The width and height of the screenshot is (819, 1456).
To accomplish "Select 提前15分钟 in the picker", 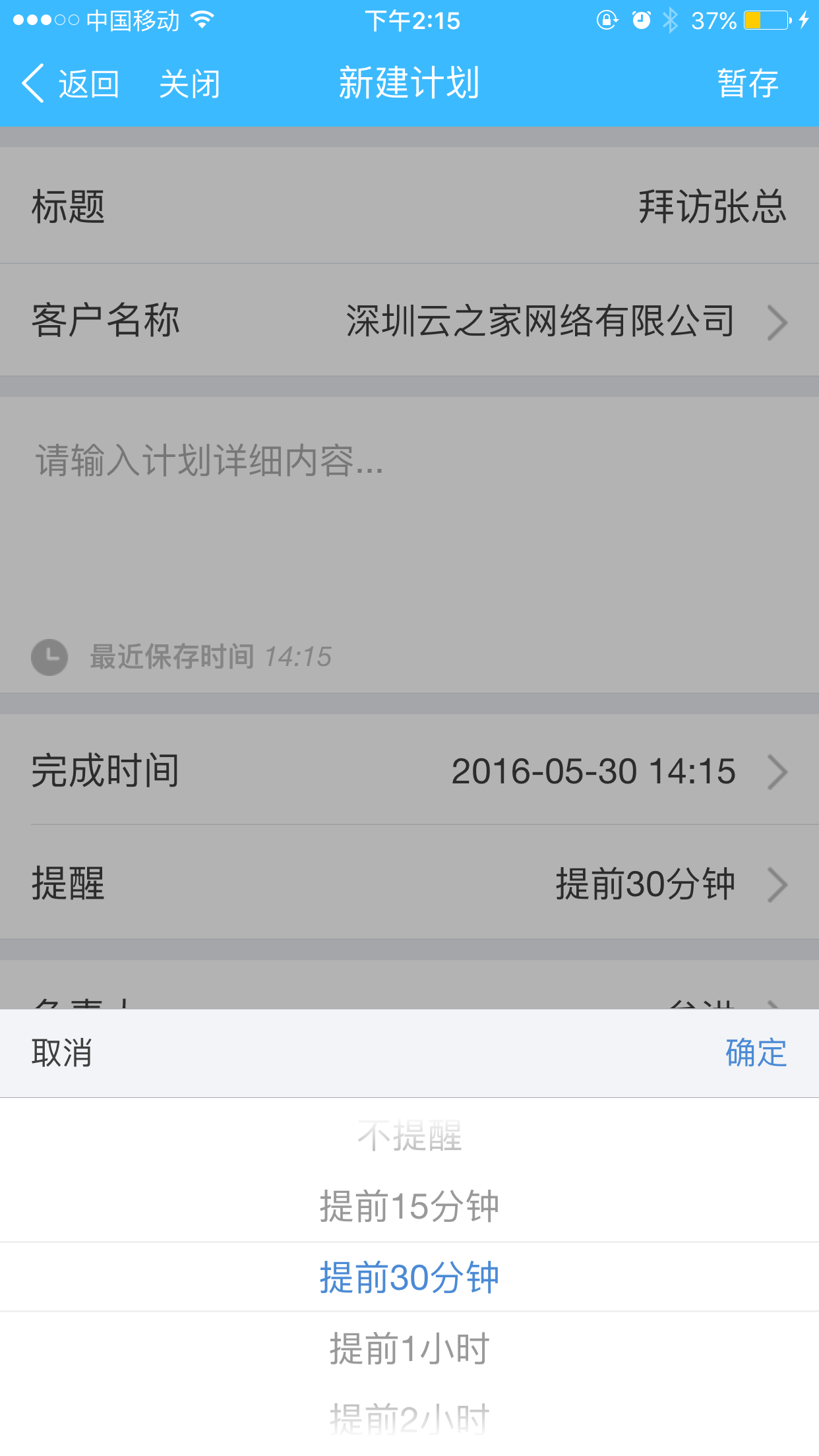I will point(409,1206).
